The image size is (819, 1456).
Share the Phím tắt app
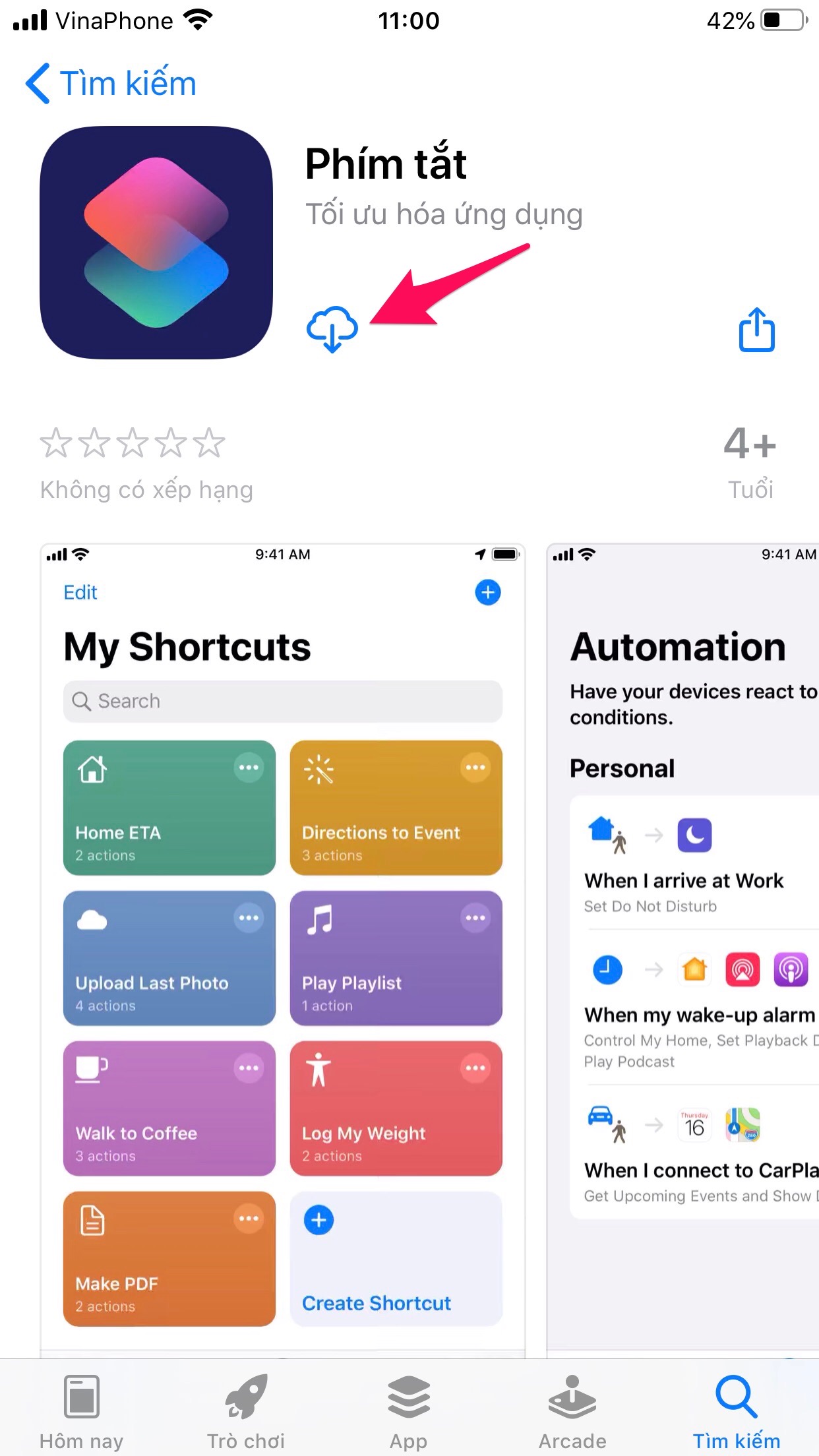coord(756,330)
